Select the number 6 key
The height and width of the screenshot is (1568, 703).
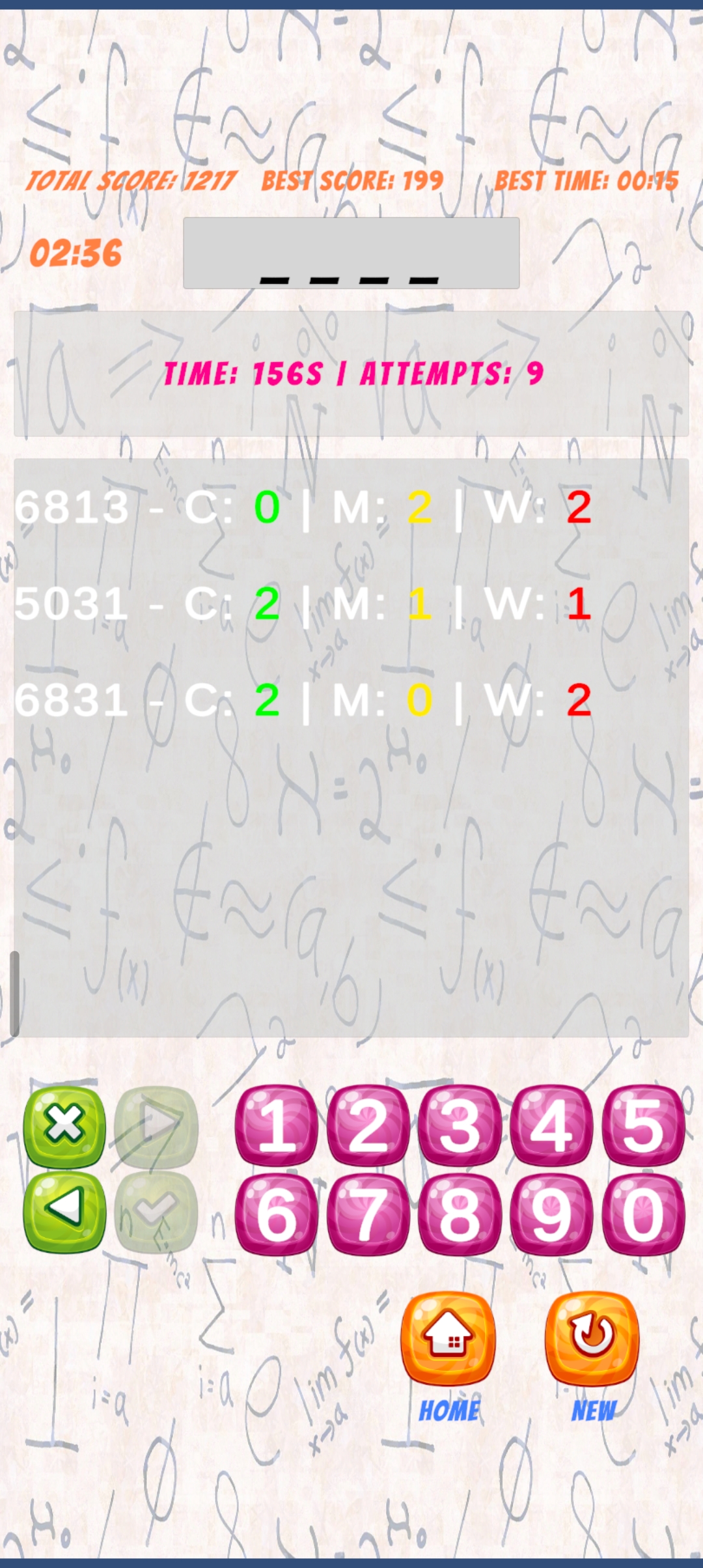click(x=276, y=1214)
